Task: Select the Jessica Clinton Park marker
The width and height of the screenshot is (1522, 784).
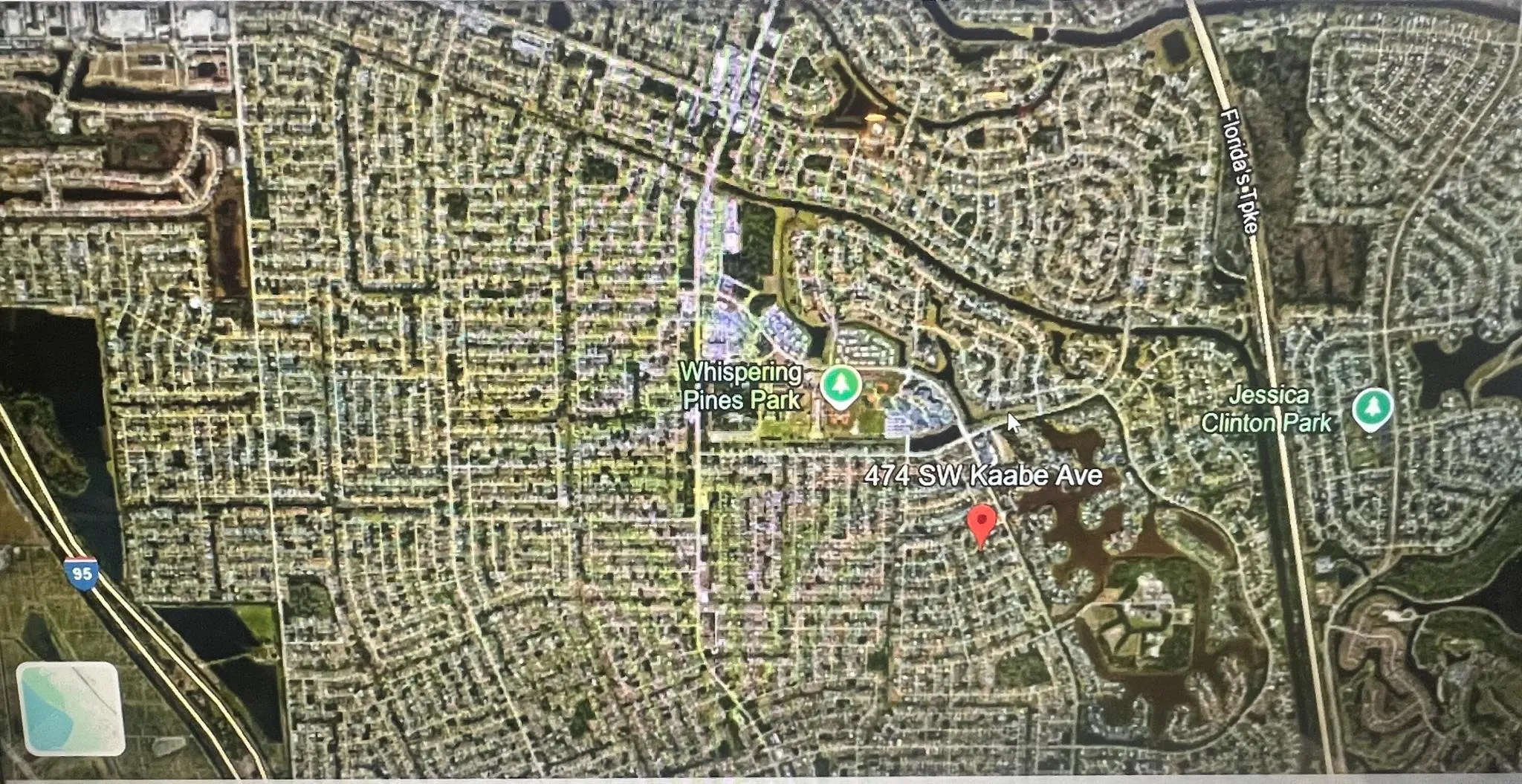Action: pyautogui.click(x=1372, y=408)
